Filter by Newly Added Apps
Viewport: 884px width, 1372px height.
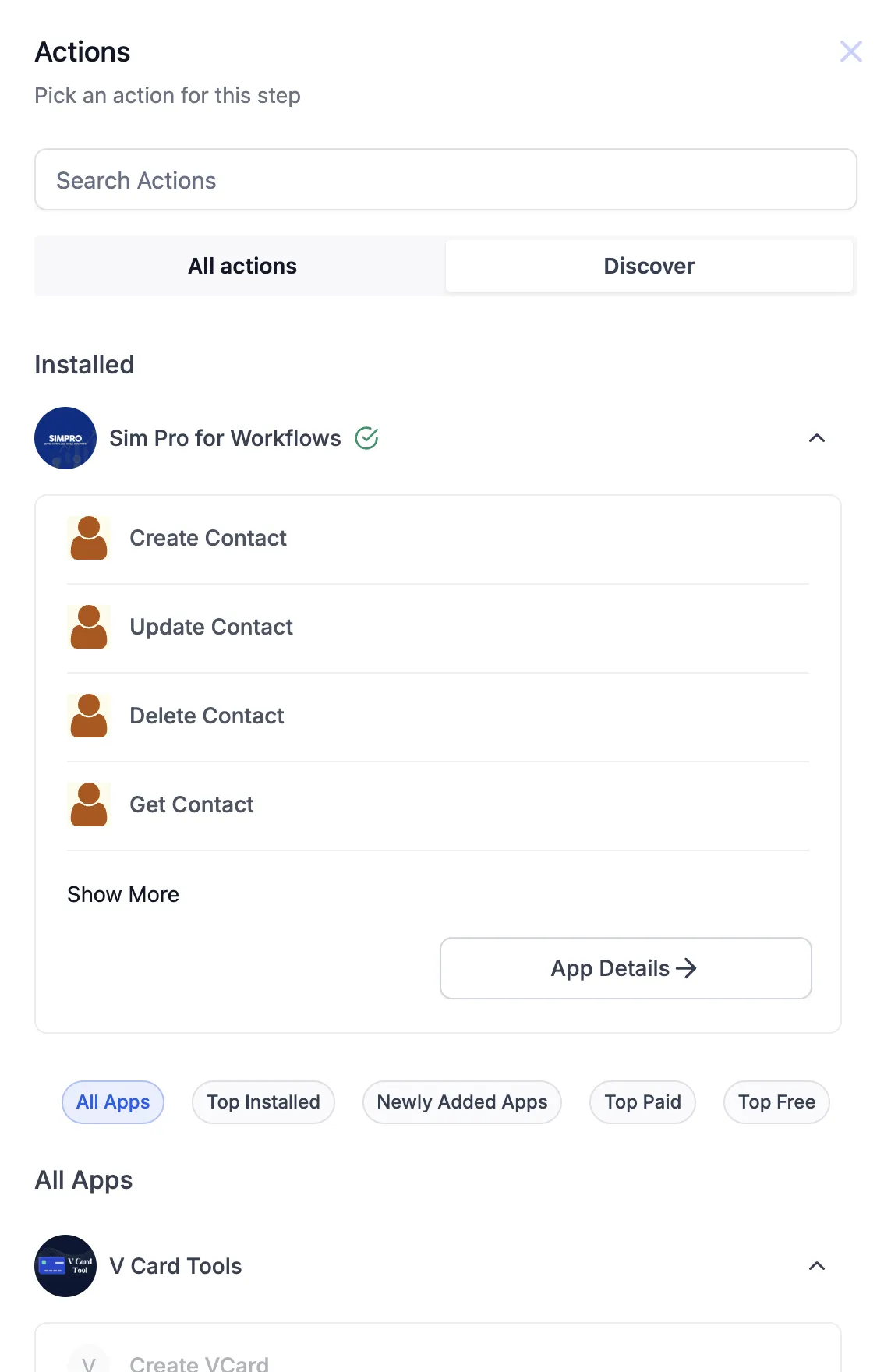462,1102
